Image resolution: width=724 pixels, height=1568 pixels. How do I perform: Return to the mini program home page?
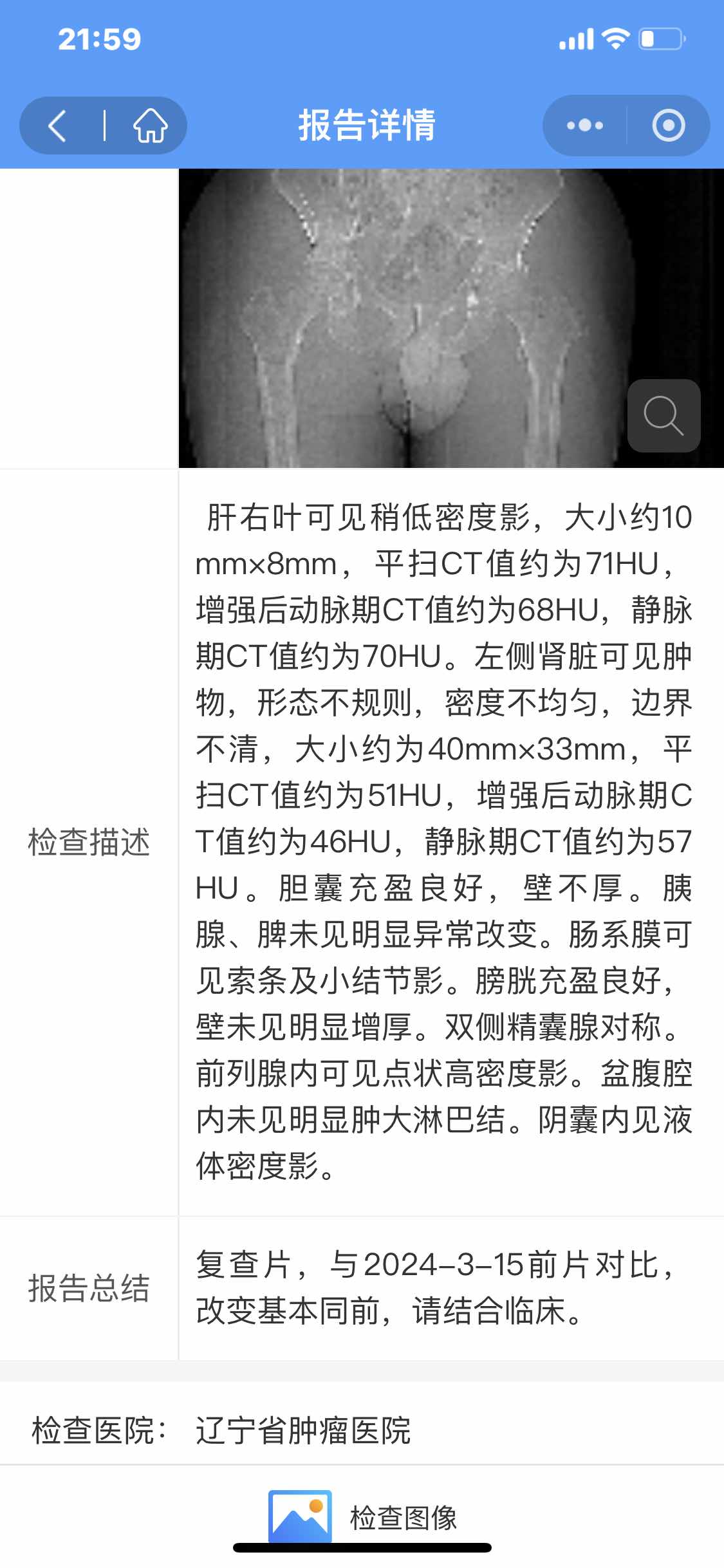(x=150, y=126)
